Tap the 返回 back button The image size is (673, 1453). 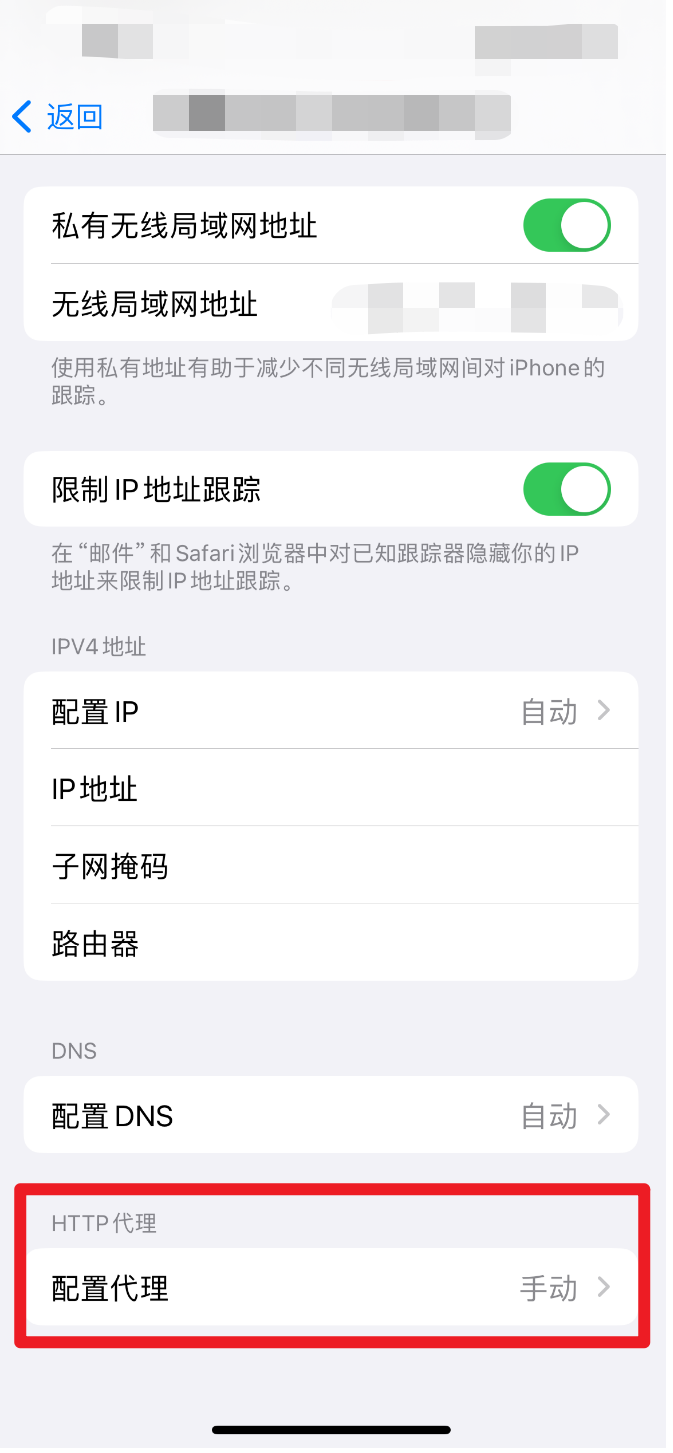pos(58,117)
